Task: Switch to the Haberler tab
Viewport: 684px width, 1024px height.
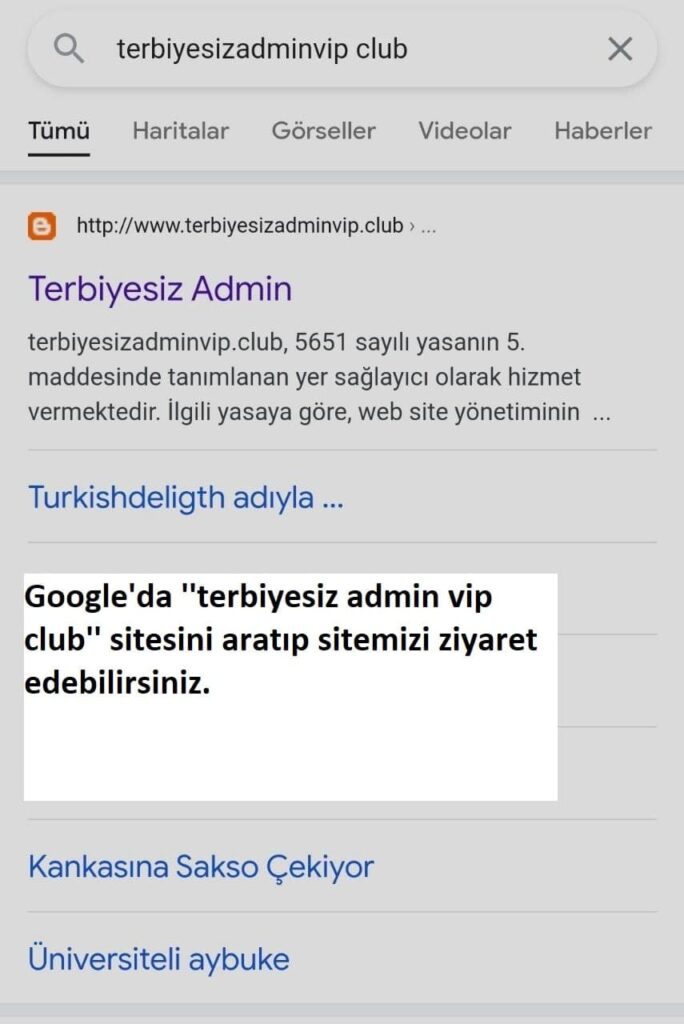Action: [602, 131]
